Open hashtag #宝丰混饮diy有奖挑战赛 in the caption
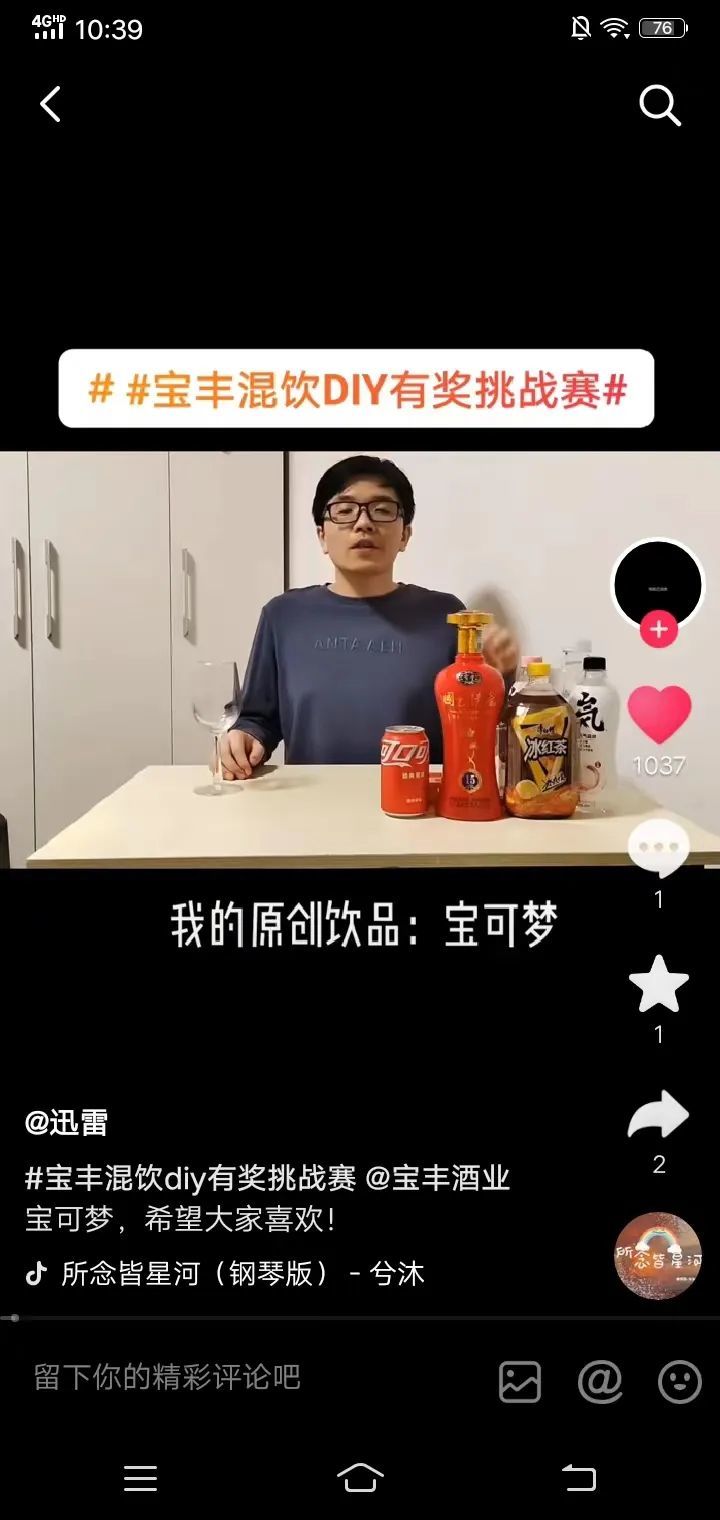Screen dimensions: 720x1520 [x=190, y=1179]
